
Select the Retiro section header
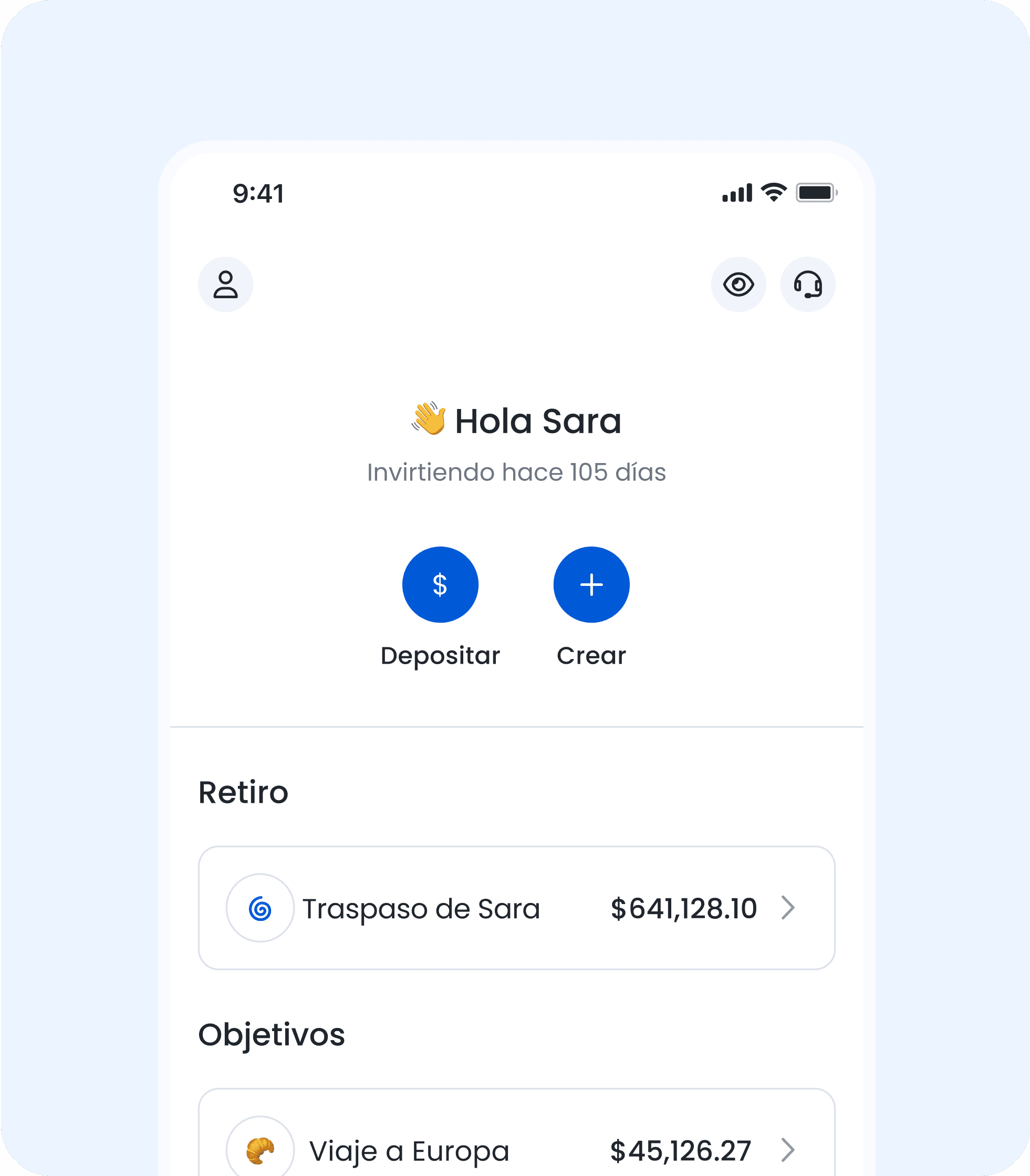[244, 792]
